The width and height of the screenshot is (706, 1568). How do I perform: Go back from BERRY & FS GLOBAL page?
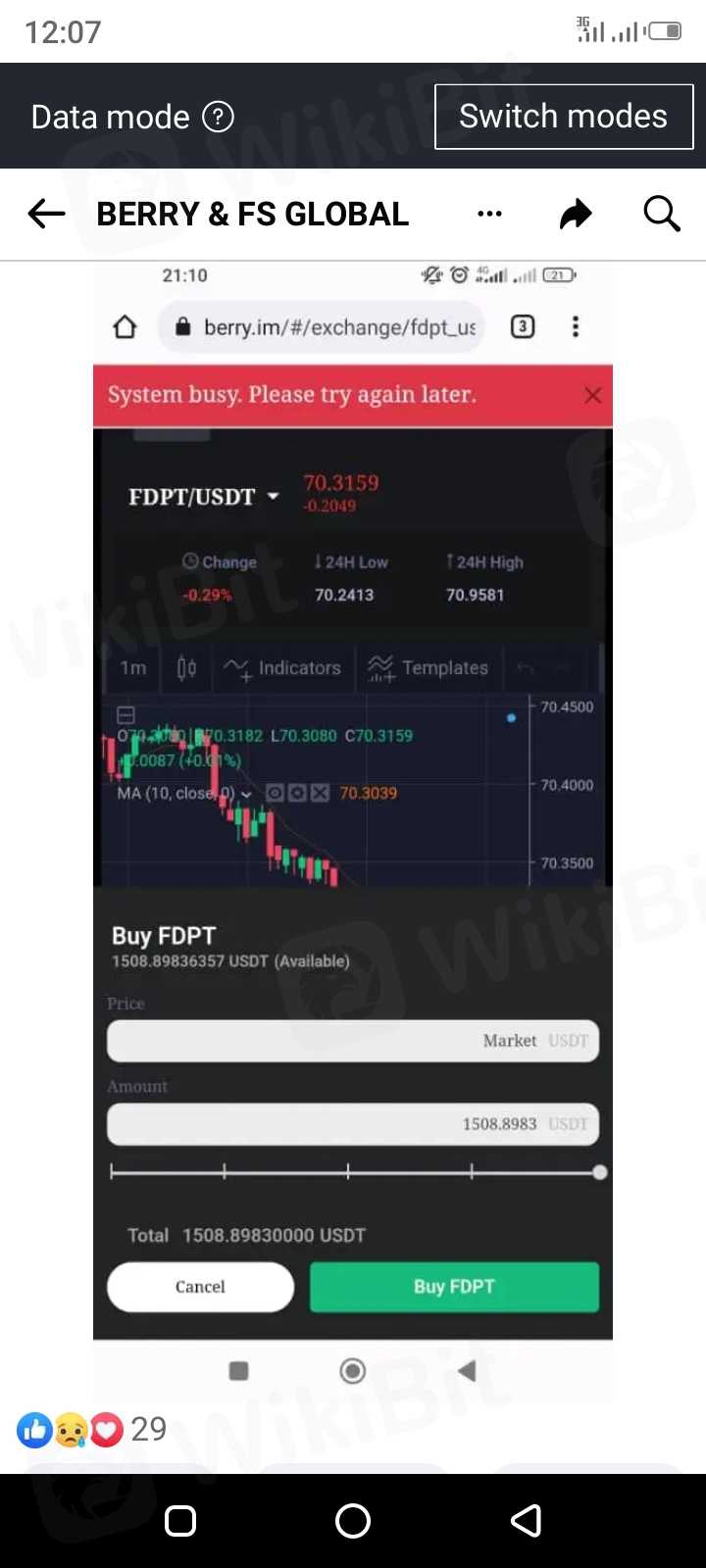[46, 214]
